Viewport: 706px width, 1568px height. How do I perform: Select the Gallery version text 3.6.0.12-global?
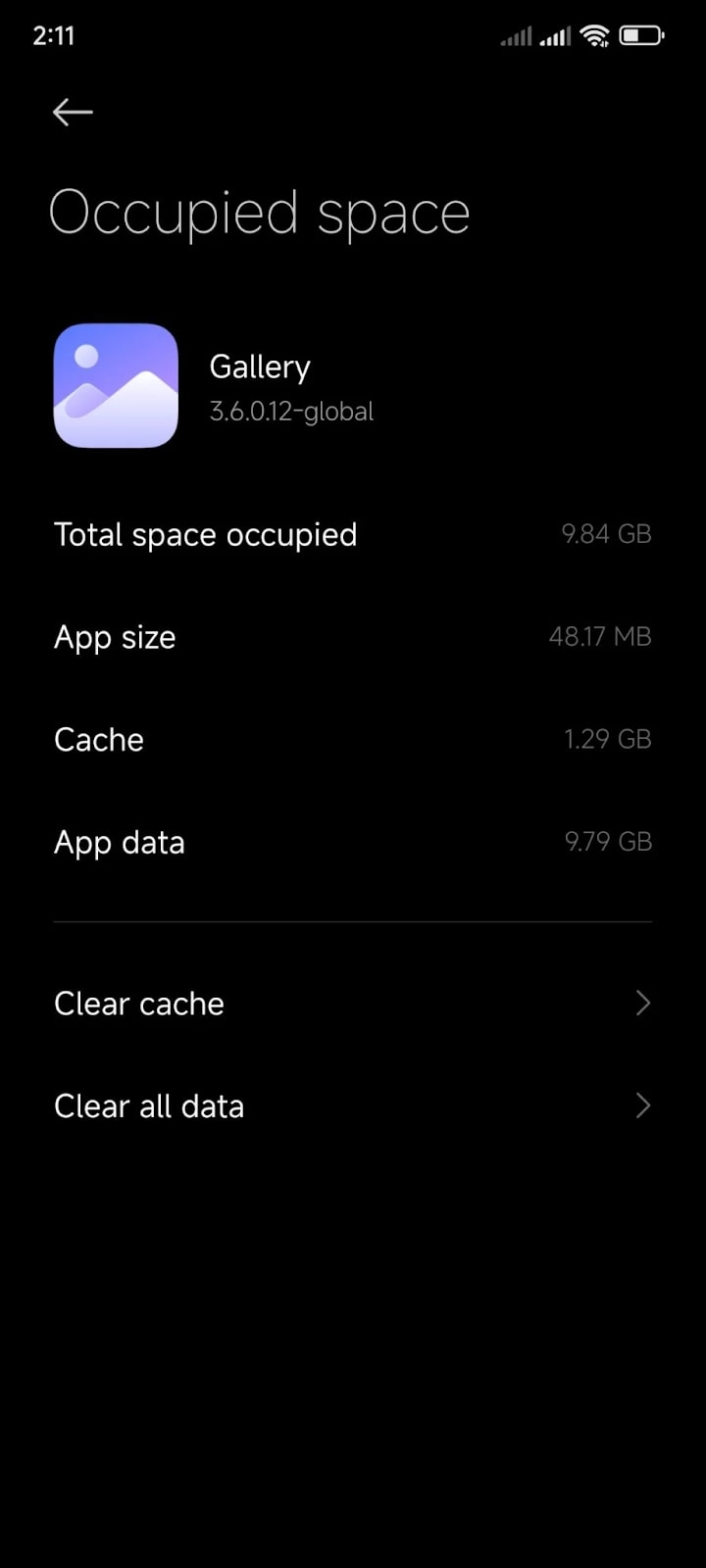291,412
